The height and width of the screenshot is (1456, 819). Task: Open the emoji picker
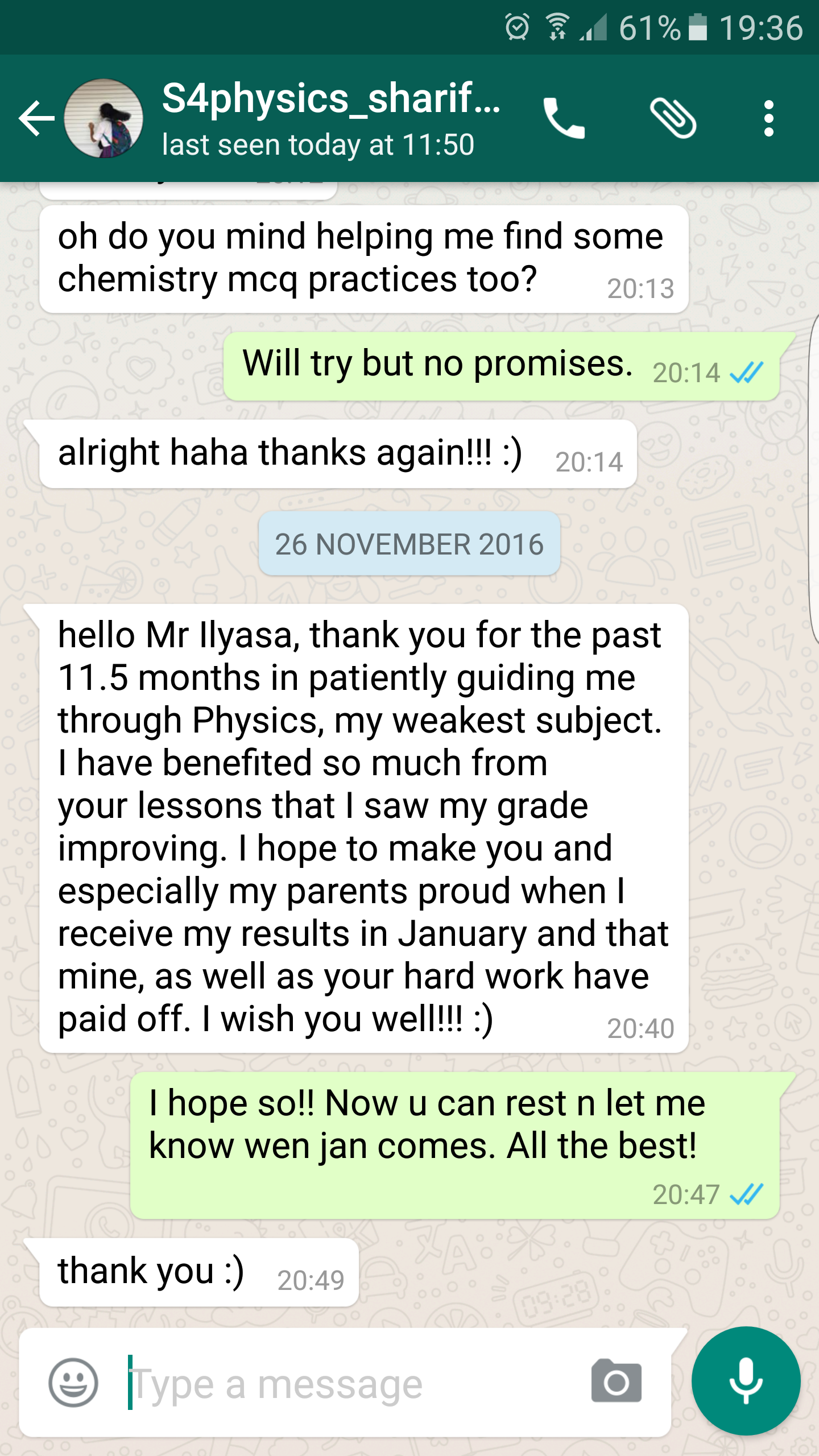pyautogui.click(x=73, y=1383)
